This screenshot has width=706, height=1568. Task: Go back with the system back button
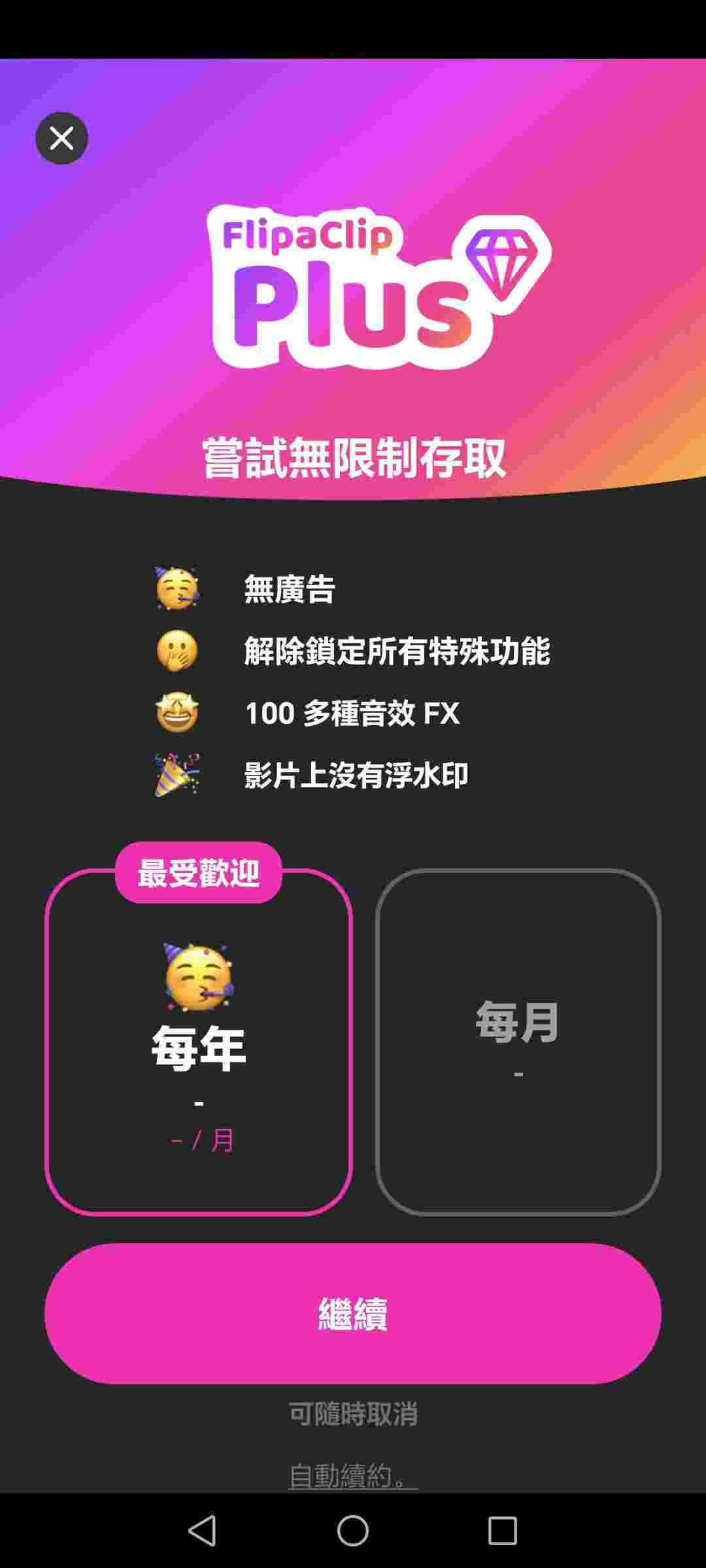202,1530
